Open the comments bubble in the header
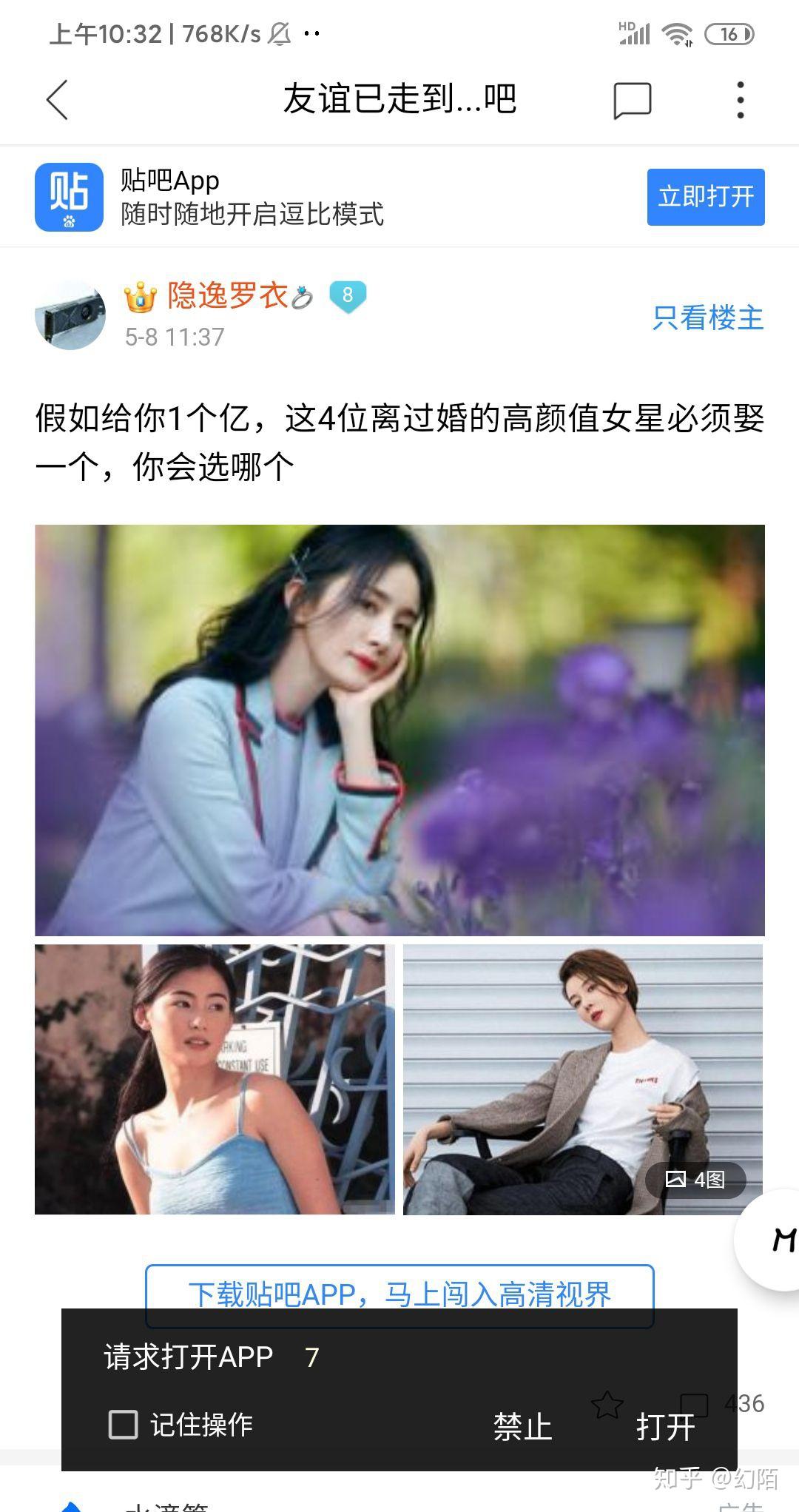Screen dimensions: 799x1512 [x=633, y=101]
